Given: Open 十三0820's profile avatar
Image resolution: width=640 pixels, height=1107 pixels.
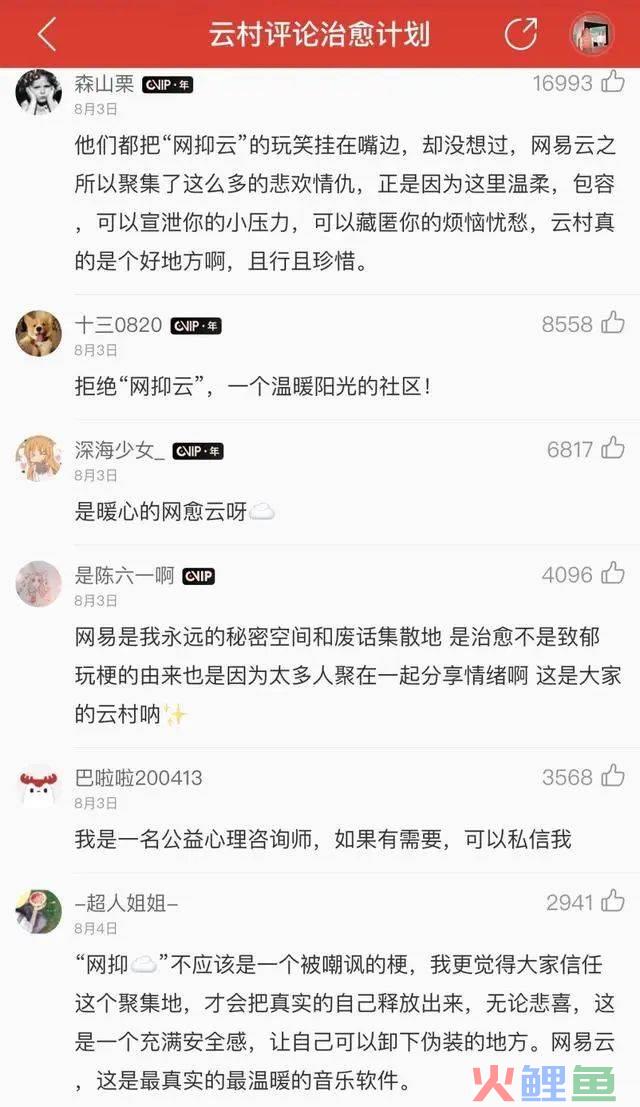Looking at the screenshot, I should [39, 334].
